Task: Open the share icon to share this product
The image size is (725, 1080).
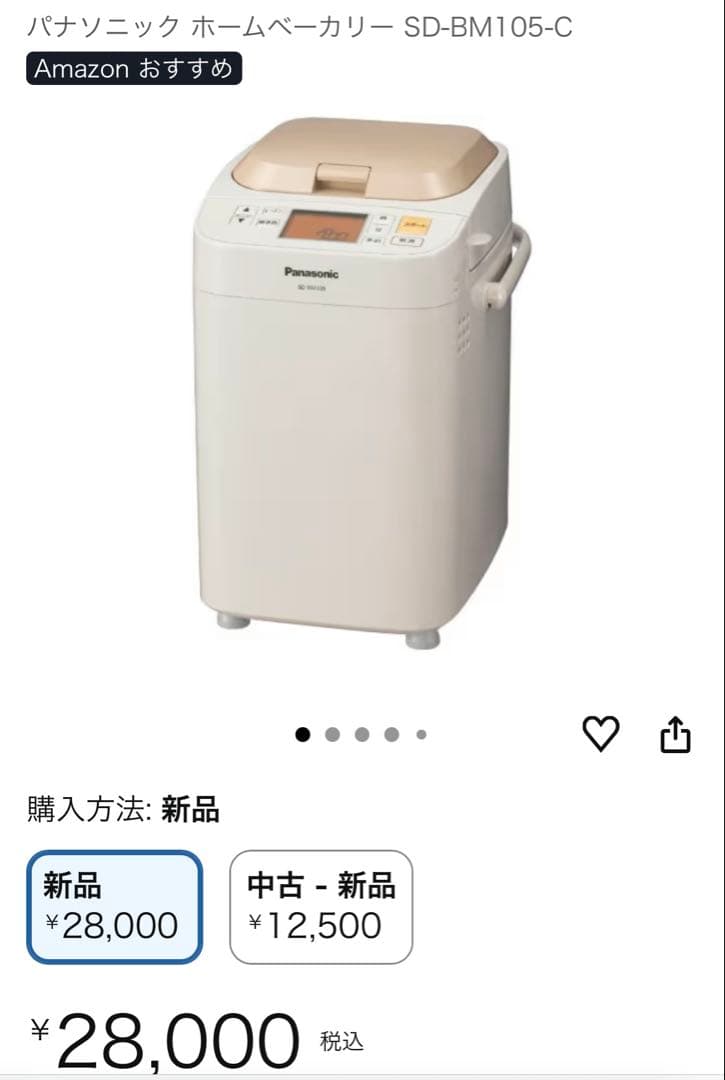Action: click(676, 733)
